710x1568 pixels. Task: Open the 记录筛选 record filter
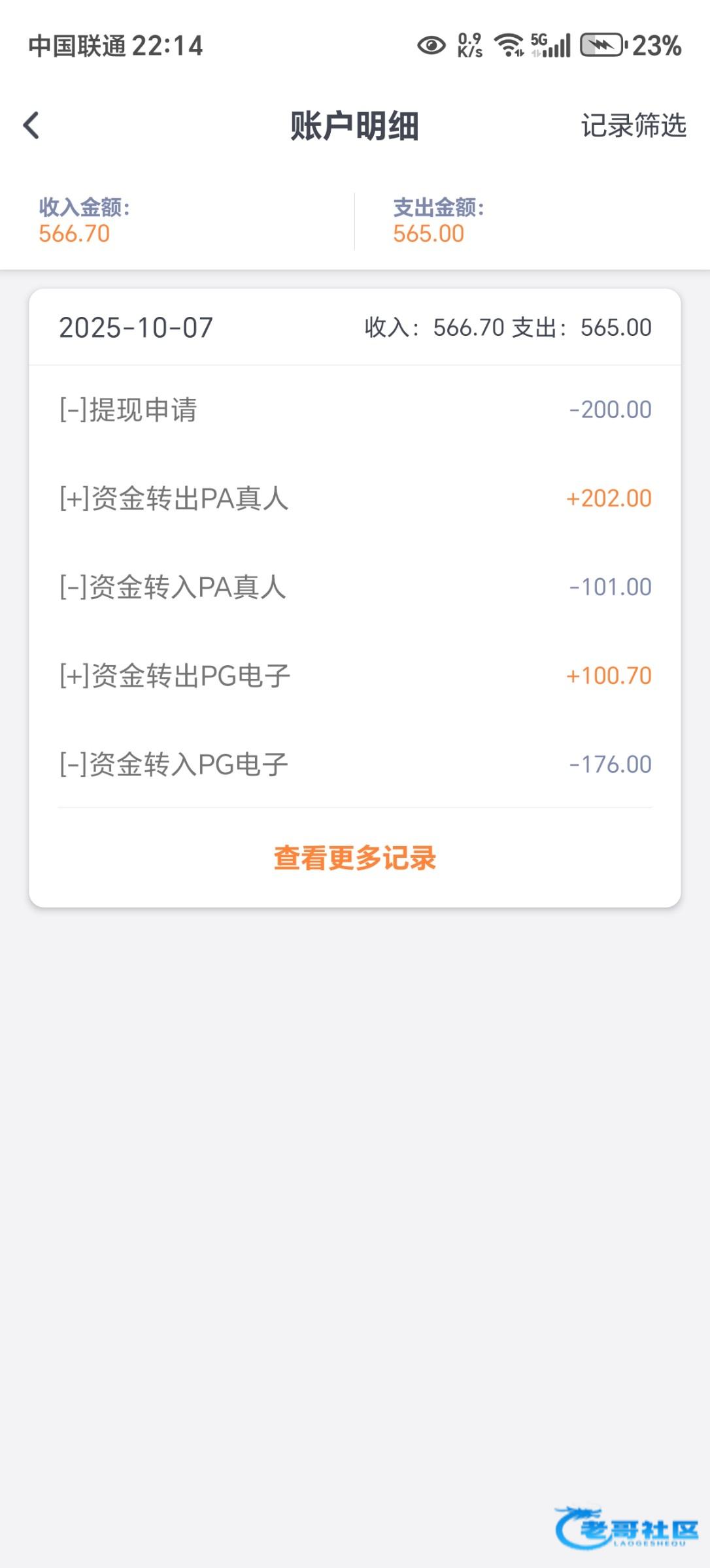[633, 125]
